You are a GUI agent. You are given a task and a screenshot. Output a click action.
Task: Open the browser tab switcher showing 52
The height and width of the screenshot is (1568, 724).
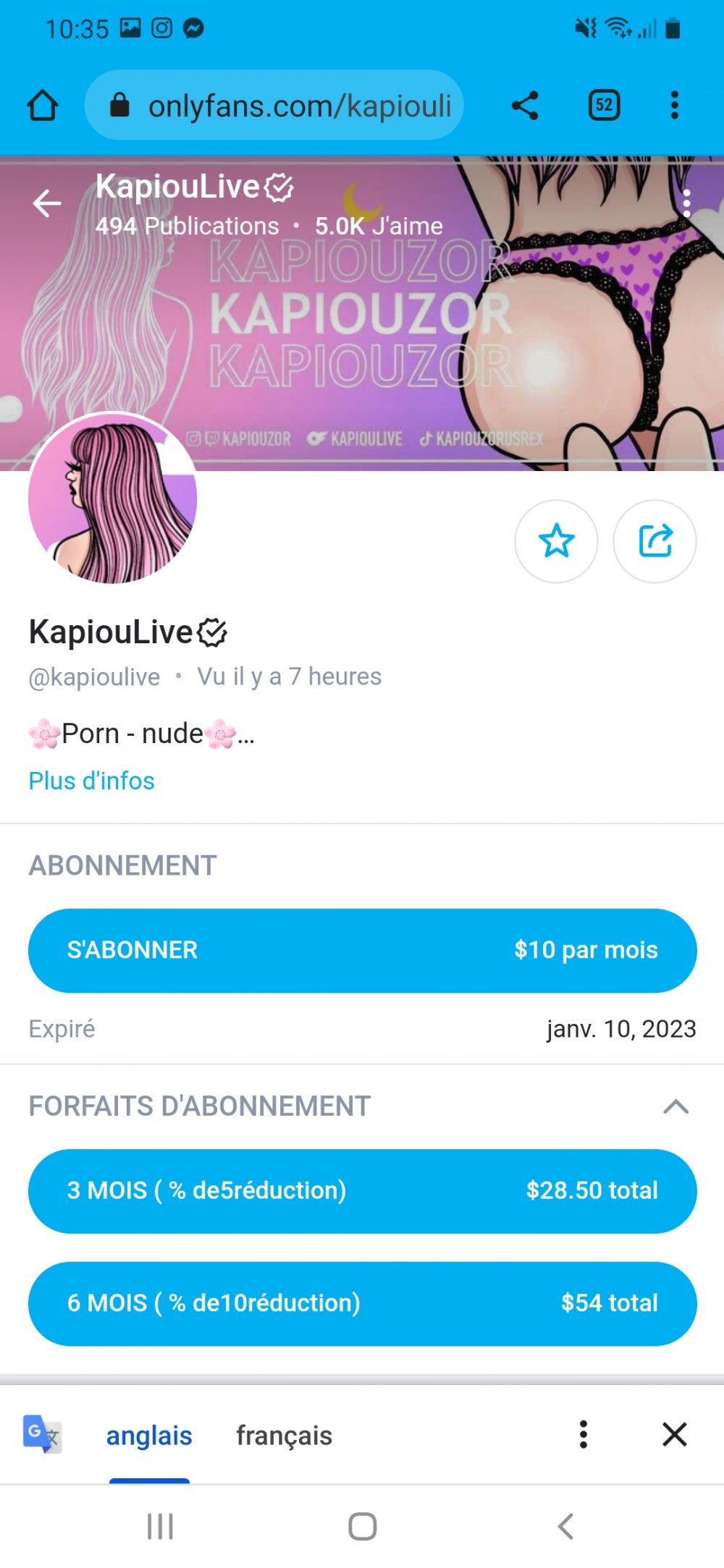coord(604,106)
